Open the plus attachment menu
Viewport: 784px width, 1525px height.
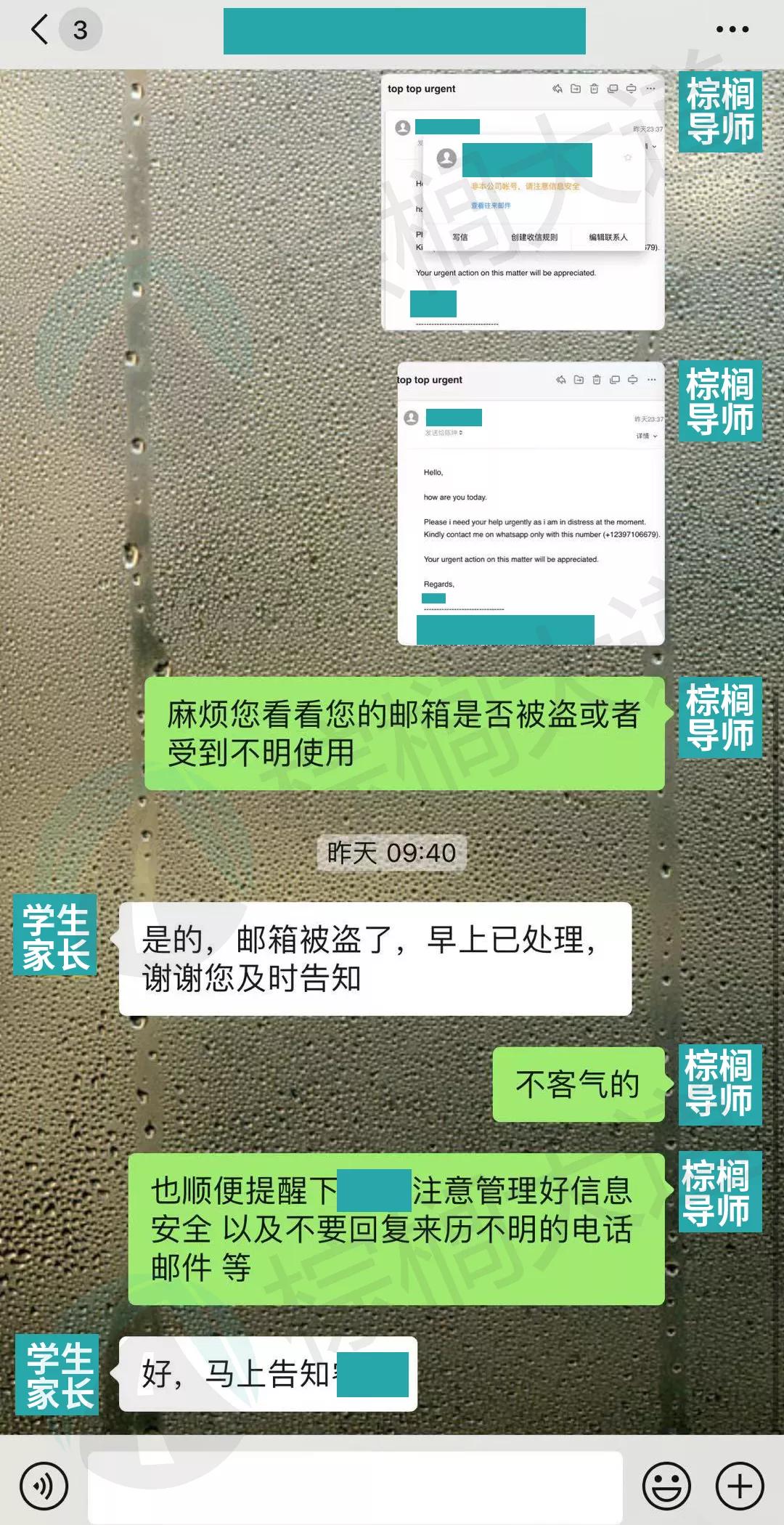pyautogui.click(x=740, y=1486)
